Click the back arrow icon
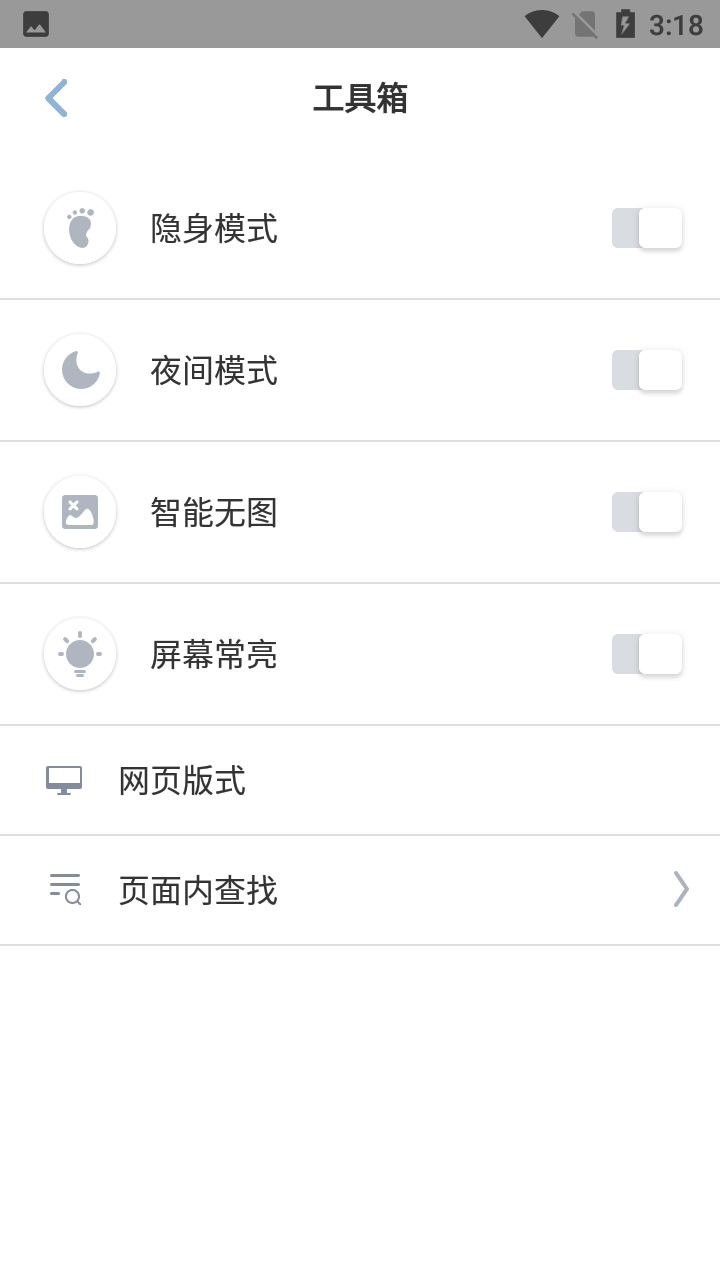 coord(56,98)
